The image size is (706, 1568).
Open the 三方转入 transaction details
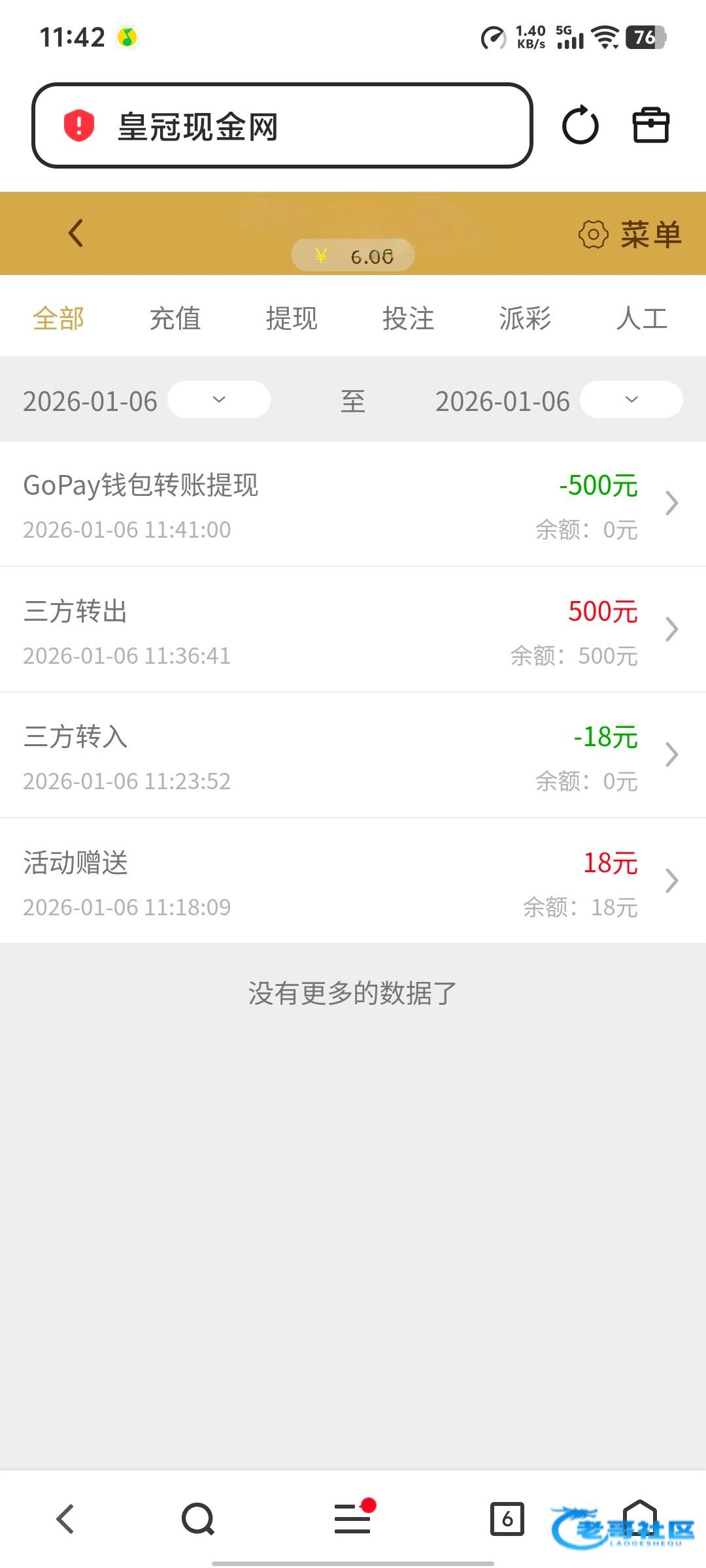pos(353,755)
